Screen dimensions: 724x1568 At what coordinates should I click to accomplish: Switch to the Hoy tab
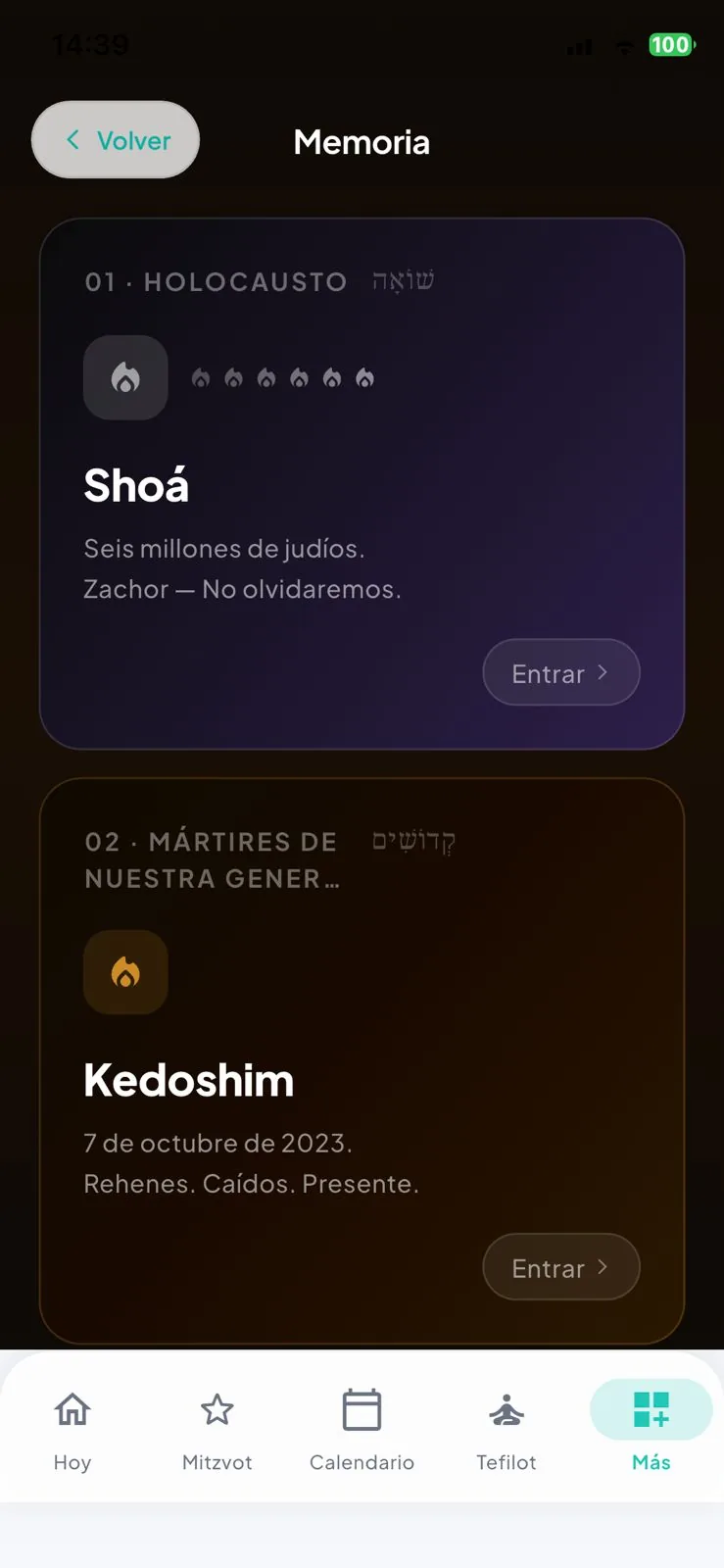point(72,1431)
